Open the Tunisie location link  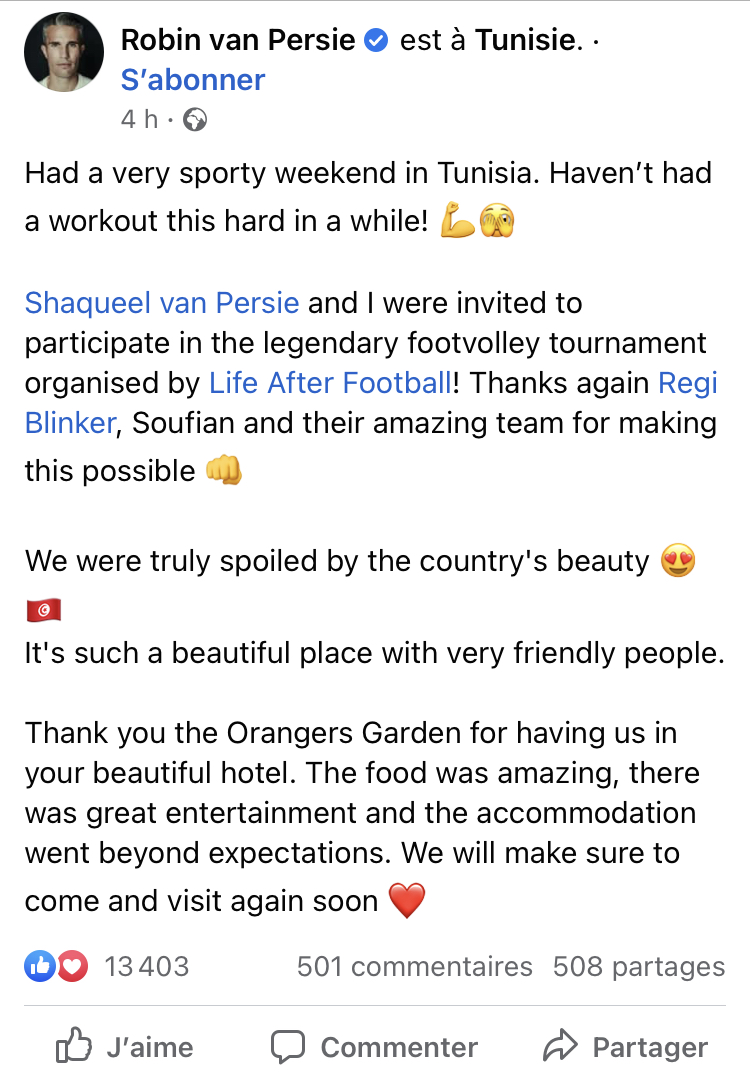click(x=525, y=40)
